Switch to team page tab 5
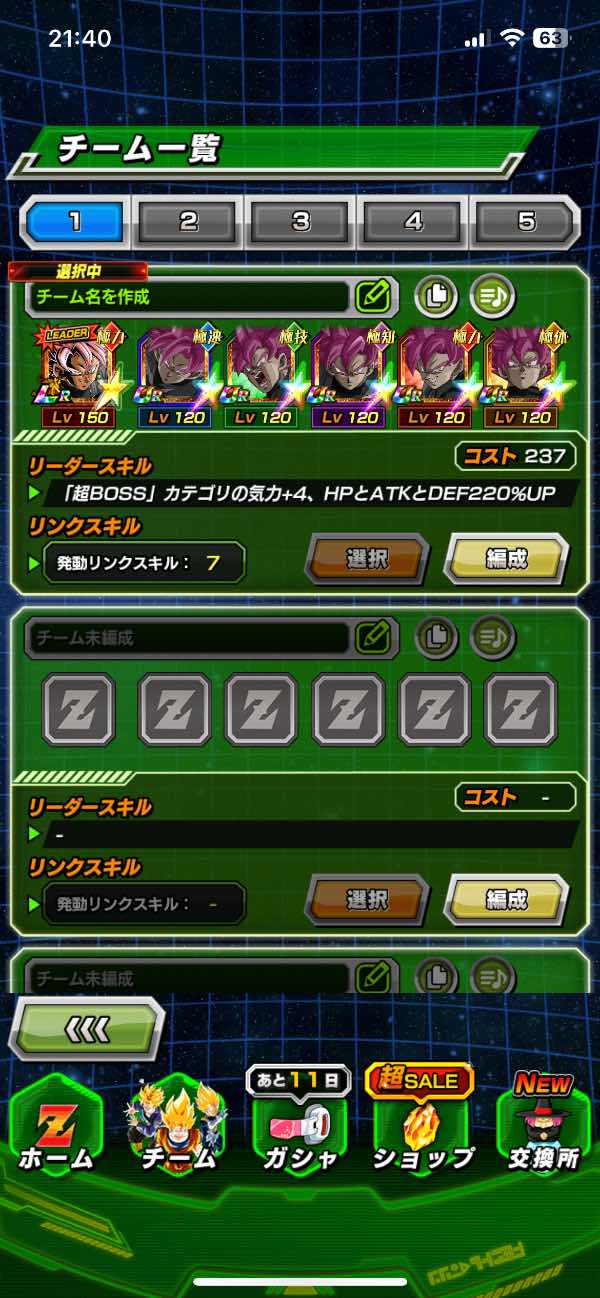Image resolution: width=600 pixels, height=1298 pixels. coord(525,222)
